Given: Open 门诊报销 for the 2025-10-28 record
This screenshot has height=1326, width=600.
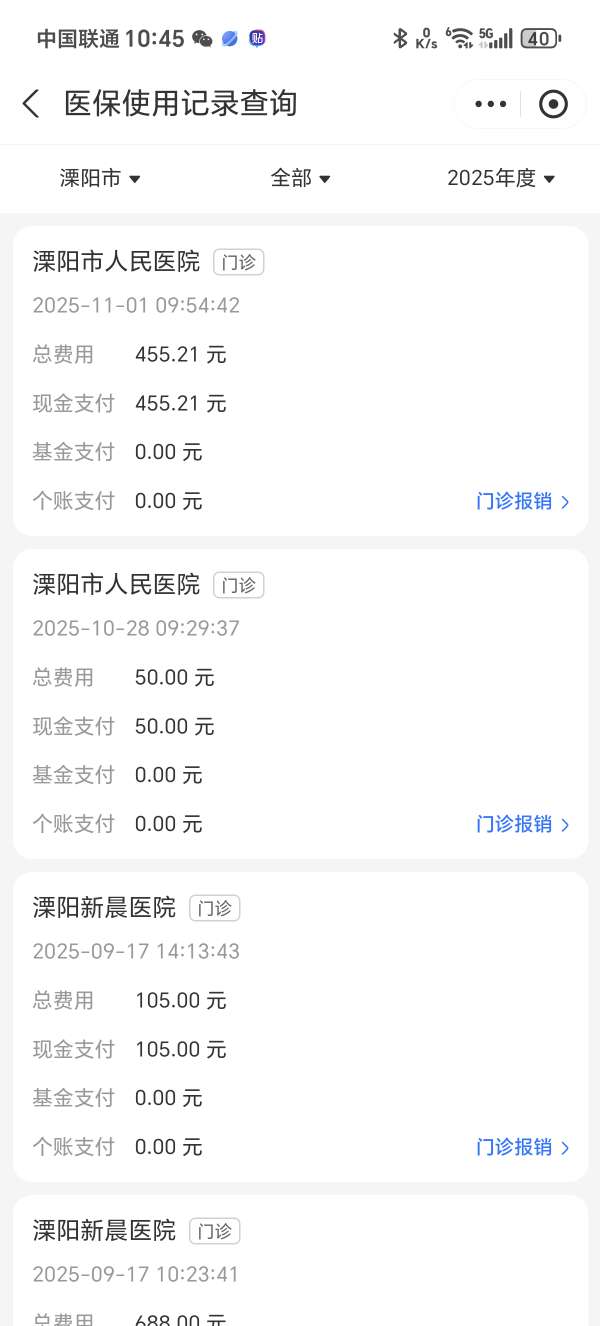Looking at the screenshot, I should (522, 824).
